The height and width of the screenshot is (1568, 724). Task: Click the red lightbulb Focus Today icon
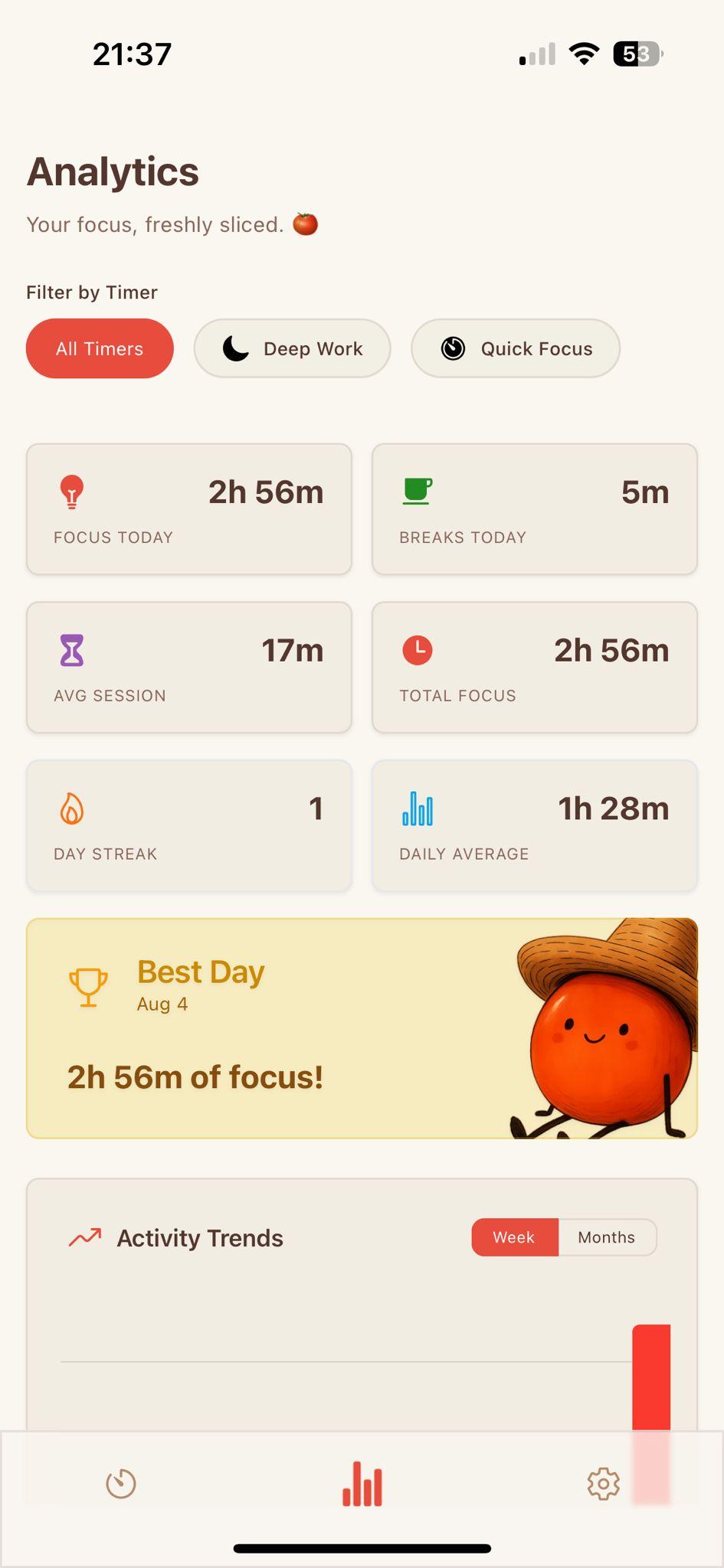point(72,492)
